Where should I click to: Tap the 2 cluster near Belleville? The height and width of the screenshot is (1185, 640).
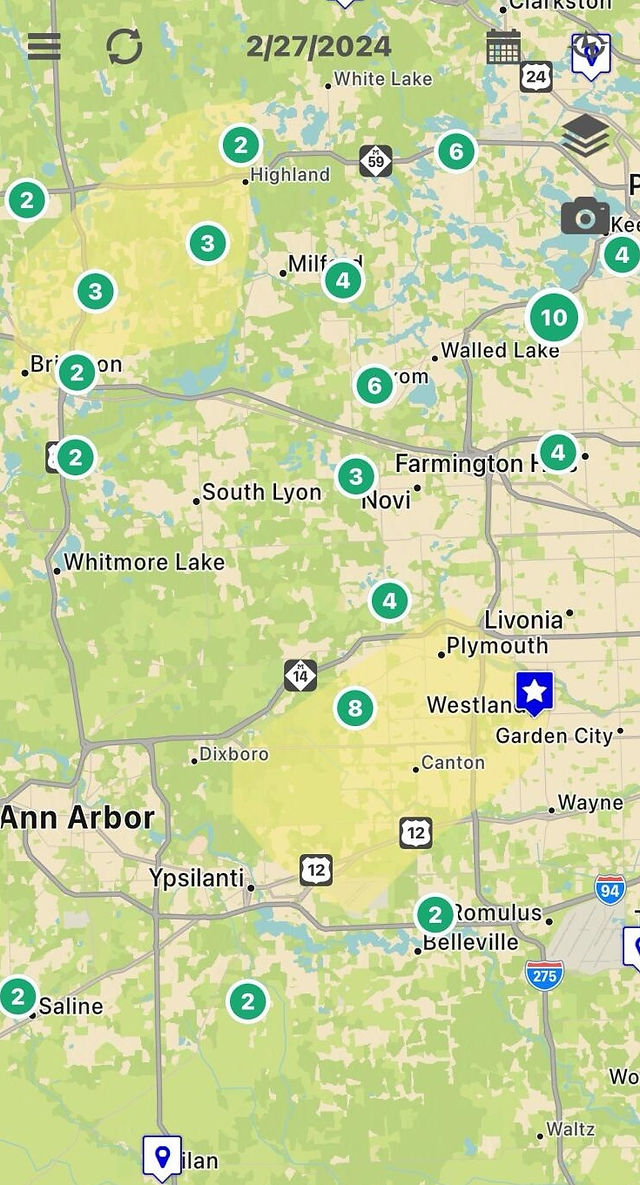click(435, 915)
